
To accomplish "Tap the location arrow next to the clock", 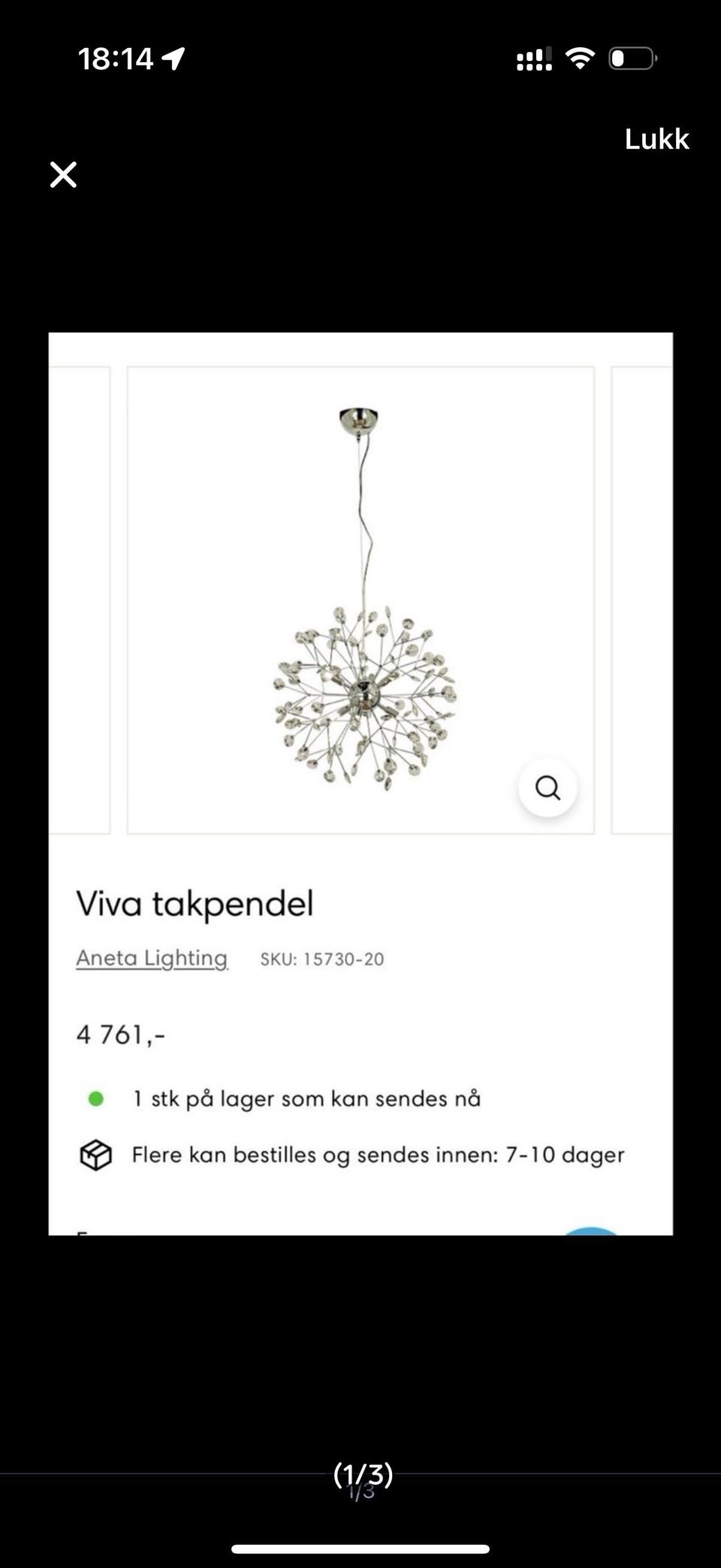I will [175, 56].
